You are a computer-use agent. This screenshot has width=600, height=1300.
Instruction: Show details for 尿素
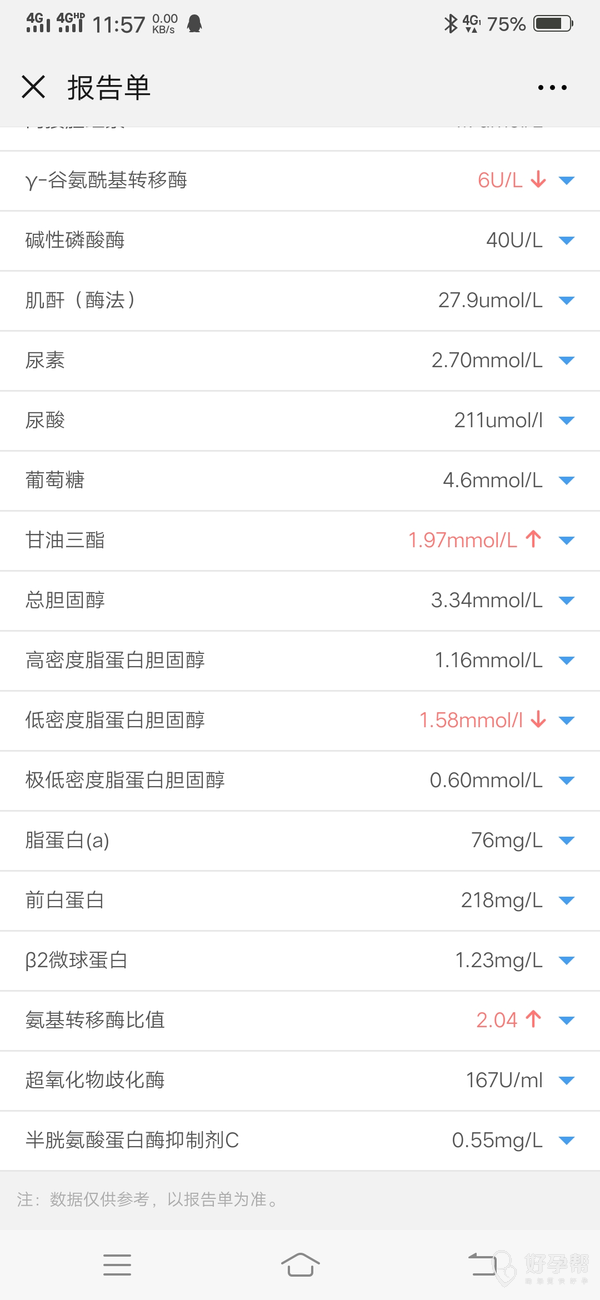[567, 361]
